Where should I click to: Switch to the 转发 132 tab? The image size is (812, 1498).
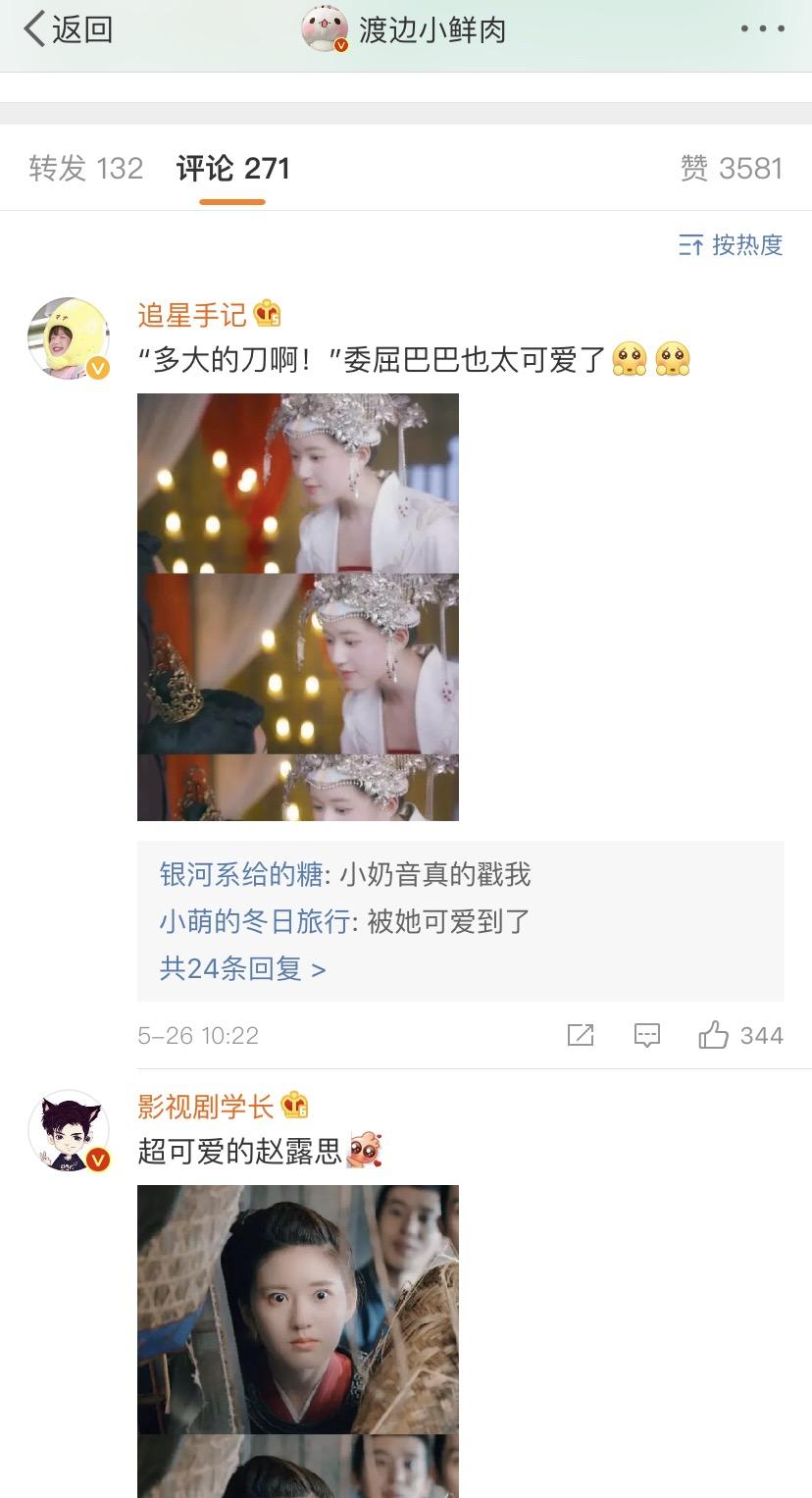pos(85,169)
